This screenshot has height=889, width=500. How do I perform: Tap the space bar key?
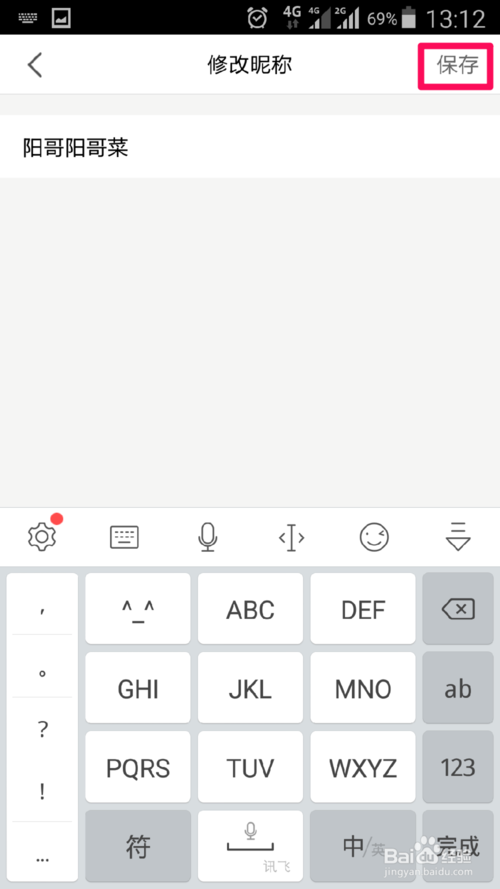[250, 846]
